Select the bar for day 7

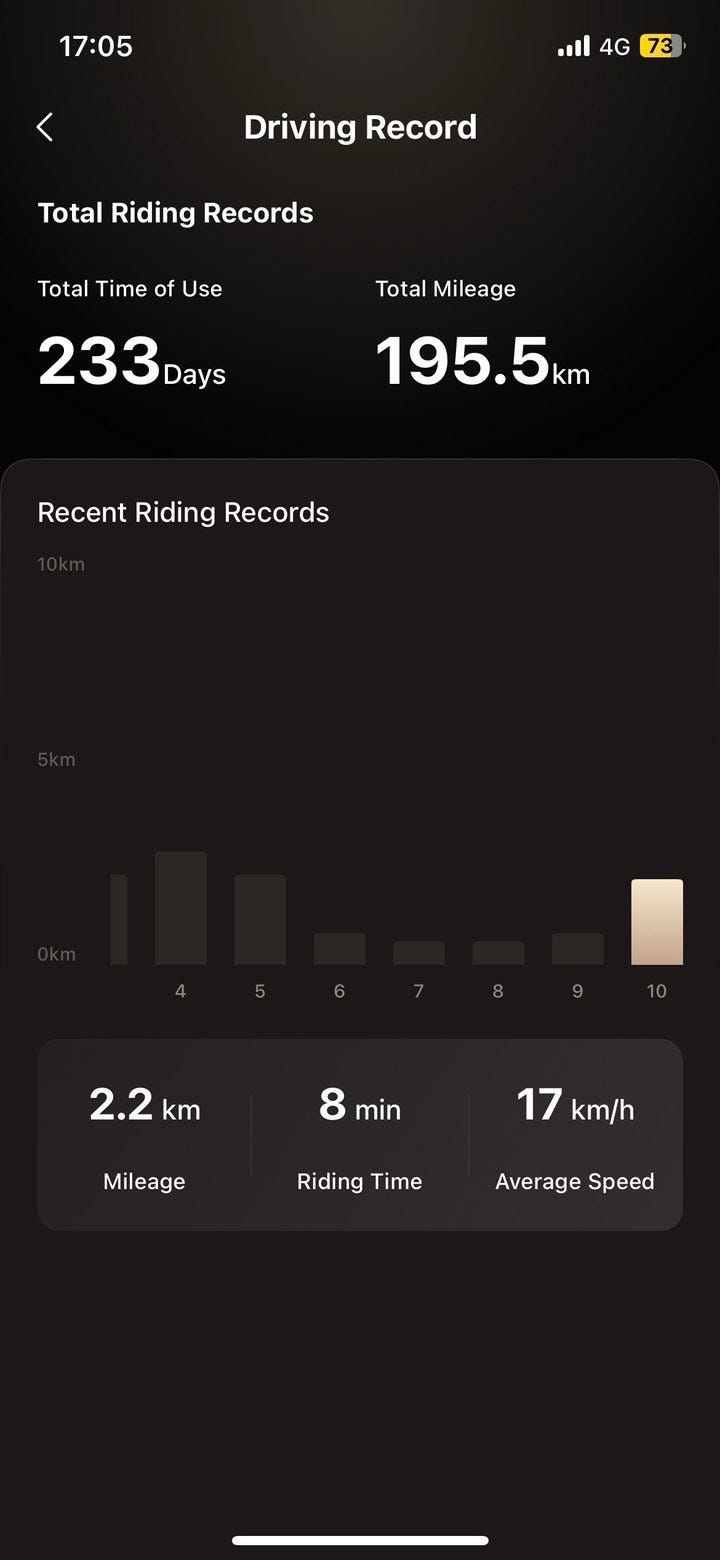pos(418,953)
